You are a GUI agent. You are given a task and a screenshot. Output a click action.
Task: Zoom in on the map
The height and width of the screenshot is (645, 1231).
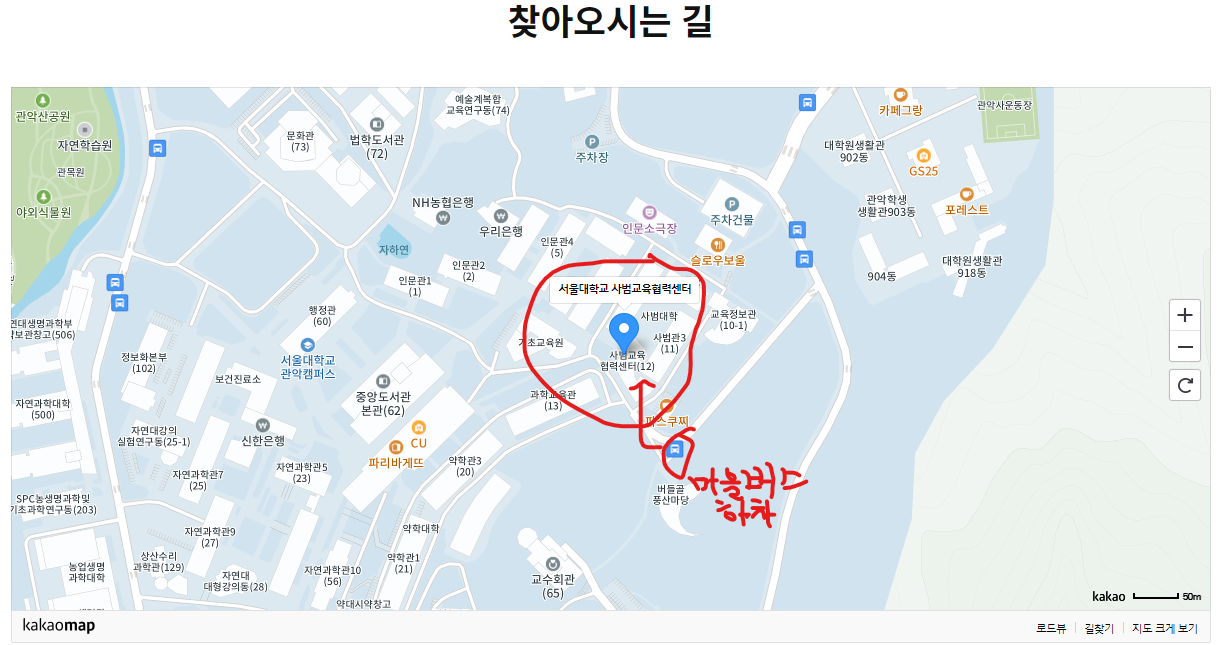tap(1185, 315)
